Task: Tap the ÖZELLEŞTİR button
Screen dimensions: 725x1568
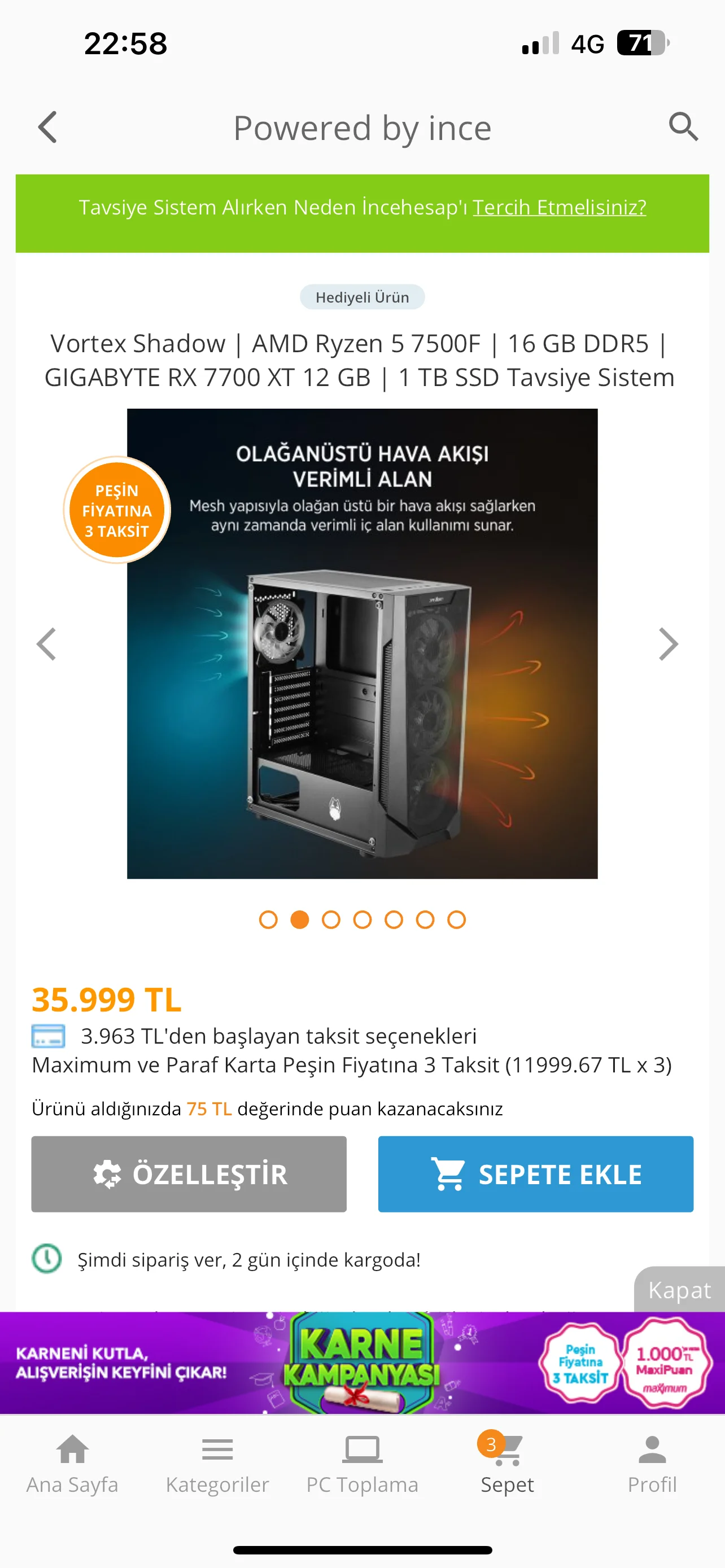Action: pos(189,1173)
